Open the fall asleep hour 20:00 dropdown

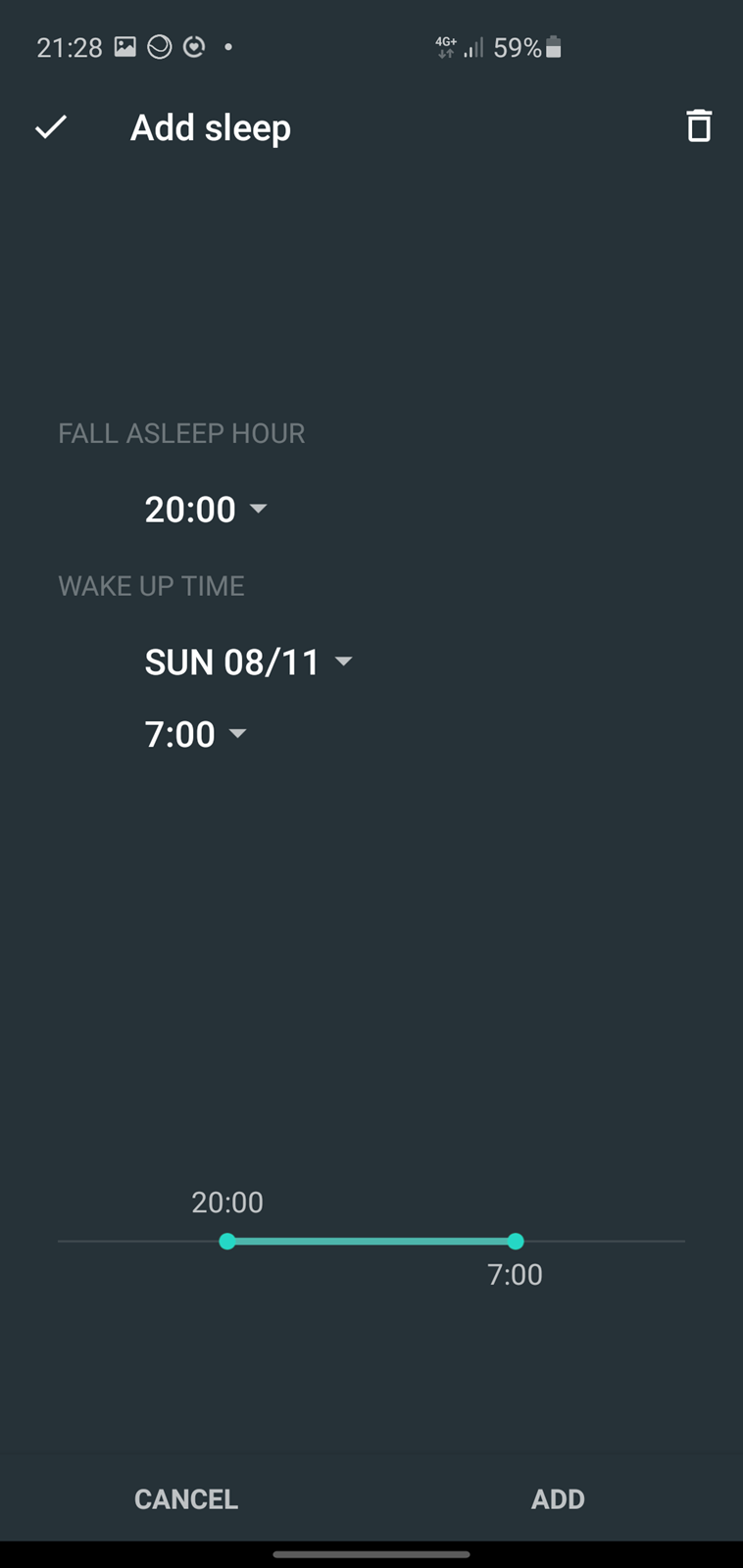(x=206, y=510)
